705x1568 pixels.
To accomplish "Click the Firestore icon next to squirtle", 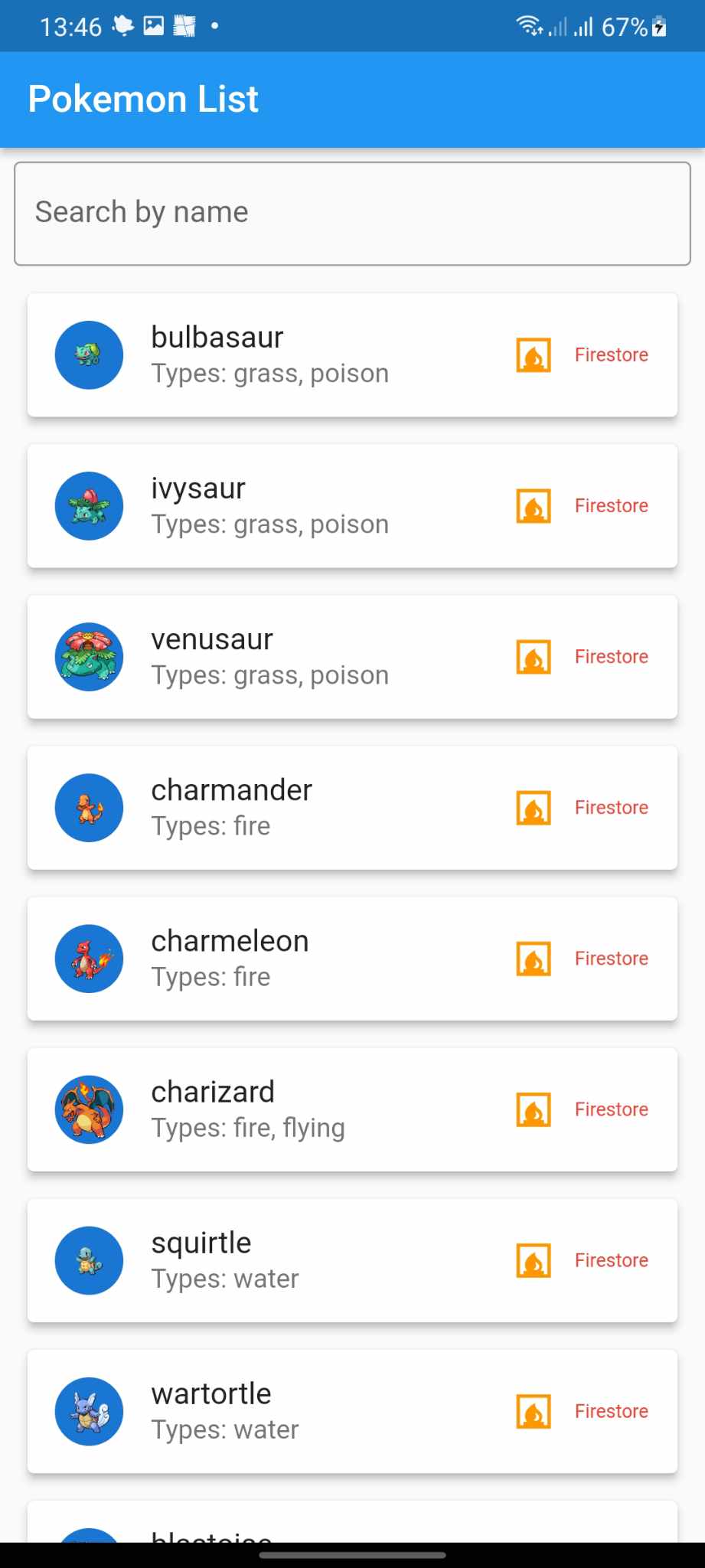I will tap(533, 1259).
